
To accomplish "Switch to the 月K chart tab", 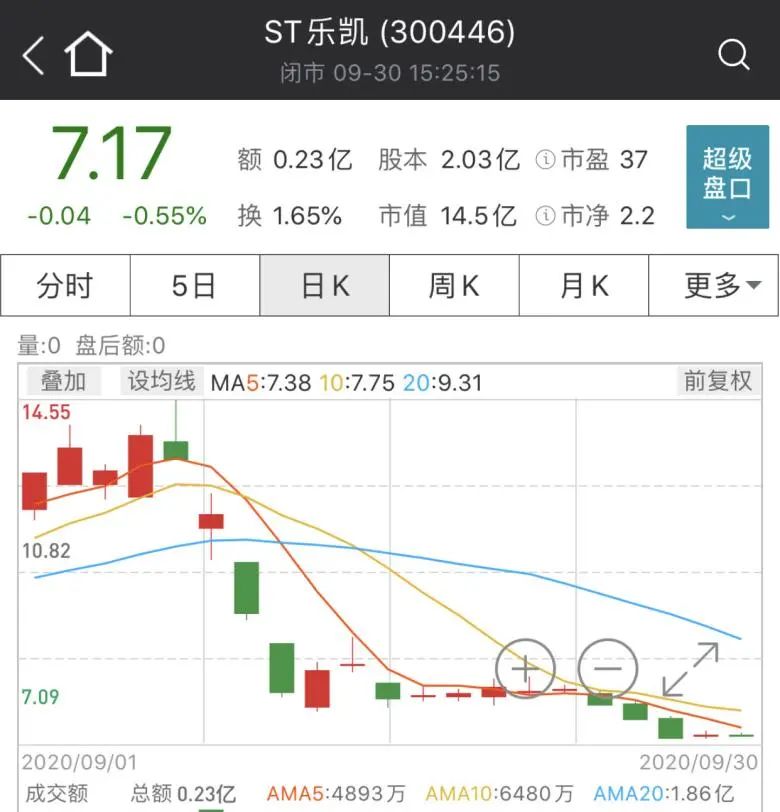I will click(x=584, y=286).
